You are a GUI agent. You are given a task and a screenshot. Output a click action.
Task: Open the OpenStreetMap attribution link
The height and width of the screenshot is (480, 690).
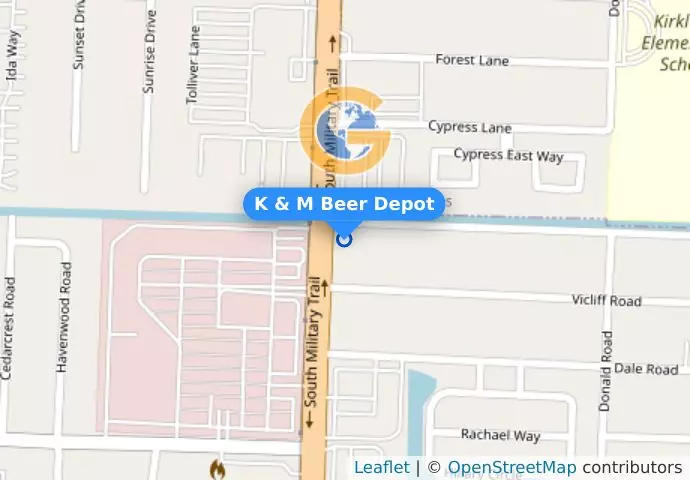(x=511, y=467)
